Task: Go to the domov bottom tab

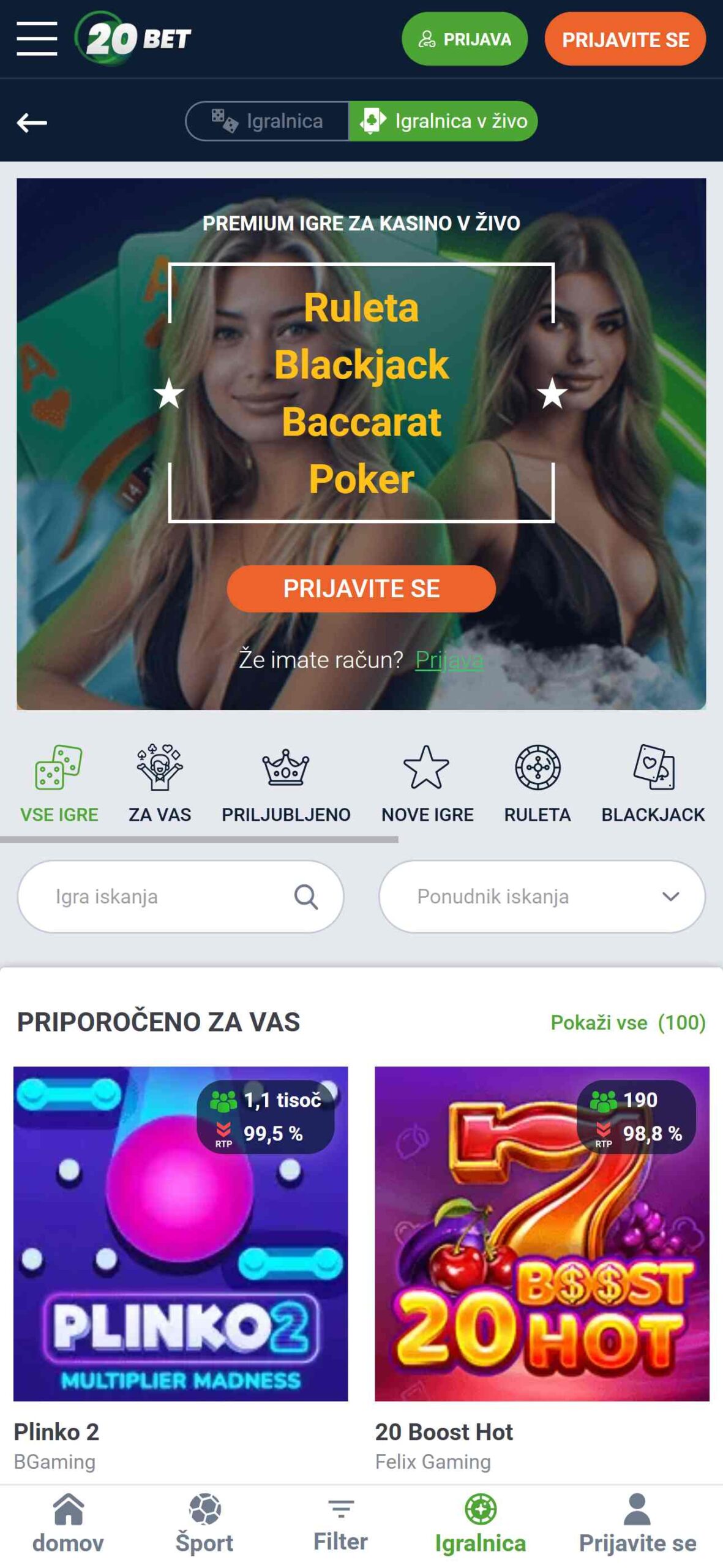Action: 68,1525
